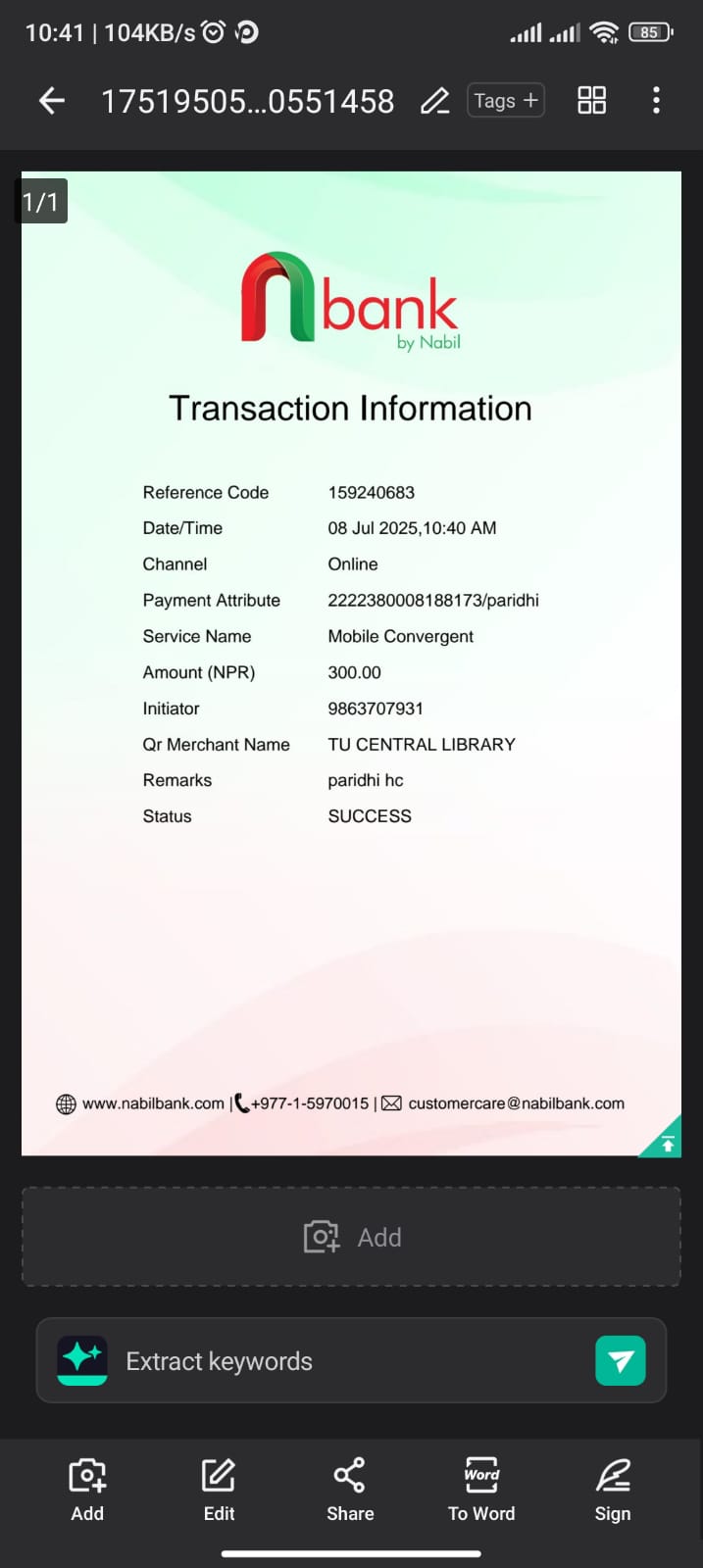
Task: Share this document
Action: pyautogui.click(x=350, y=1490)
